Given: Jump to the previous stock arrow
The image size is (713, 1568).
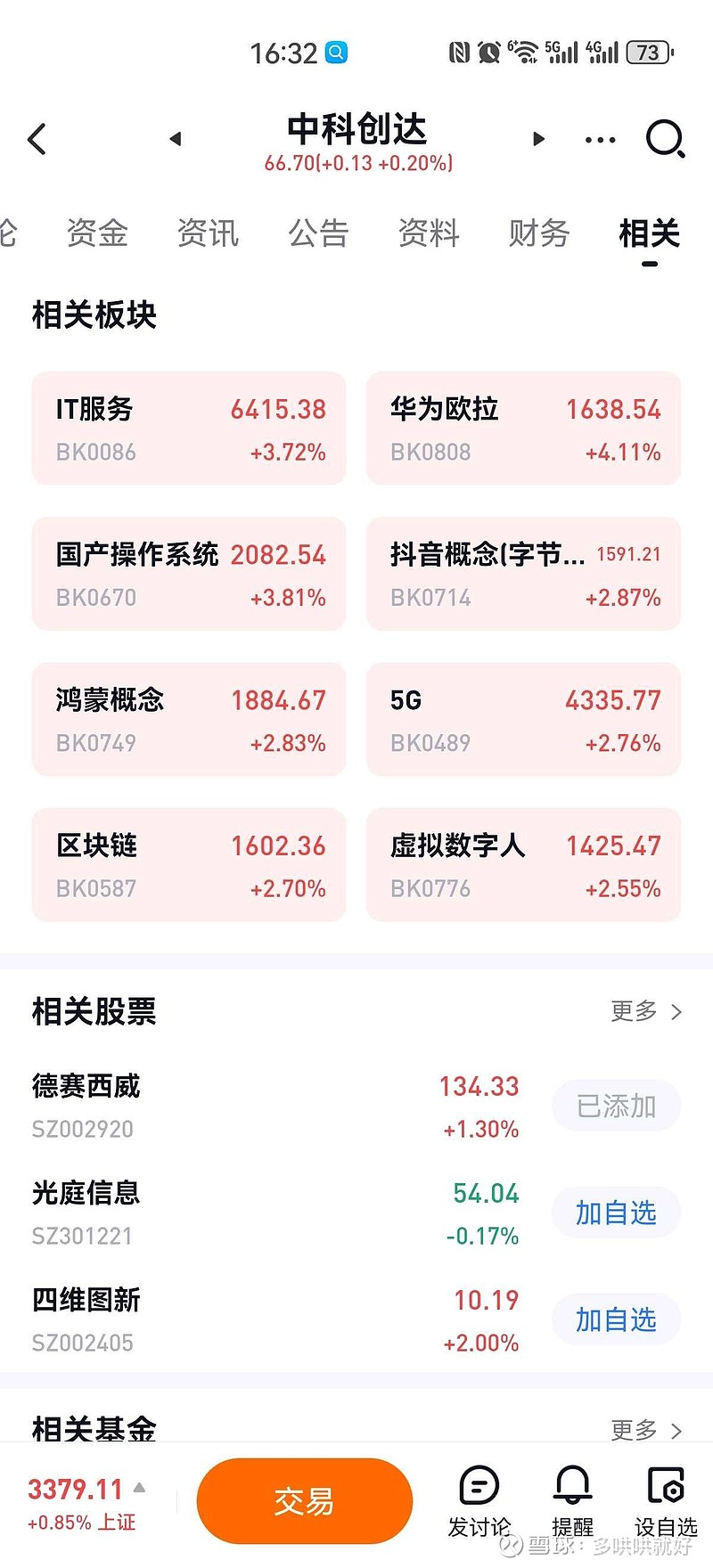Looking at the screenshot, I should point(176,139).
